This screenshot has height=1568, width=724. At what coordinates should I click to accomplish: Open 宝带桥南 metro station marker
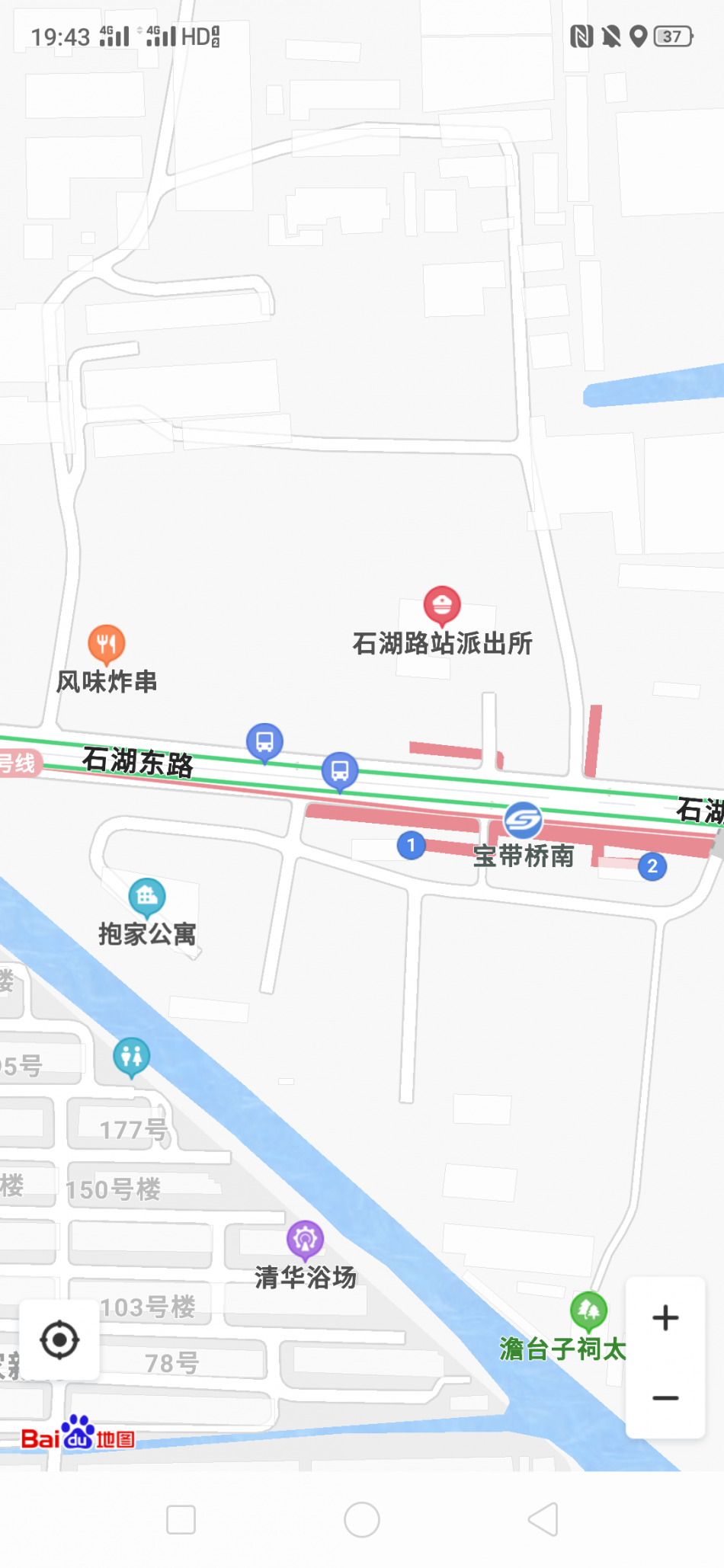point(523,821)
